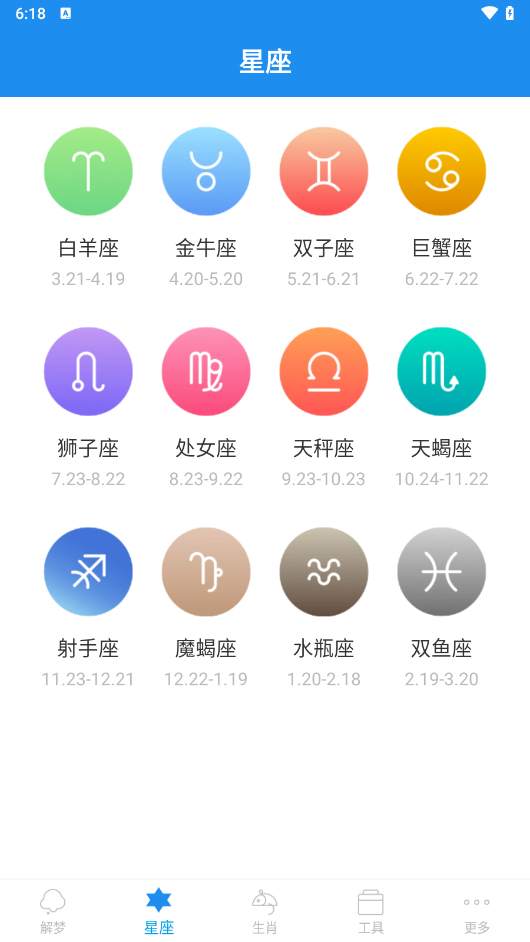Tap the 巨蟹座 (Cancer) icon
530x942 pixels.
point(442,171)
